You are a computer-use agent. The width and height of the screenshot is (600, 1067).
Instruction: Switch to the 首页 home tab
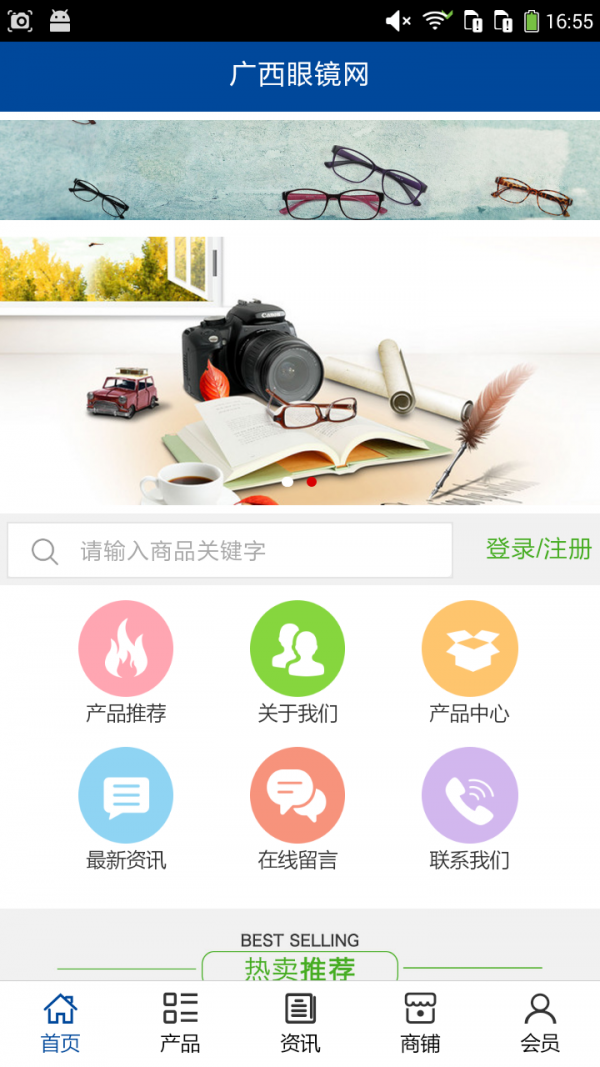click(x=60, y=1022)
